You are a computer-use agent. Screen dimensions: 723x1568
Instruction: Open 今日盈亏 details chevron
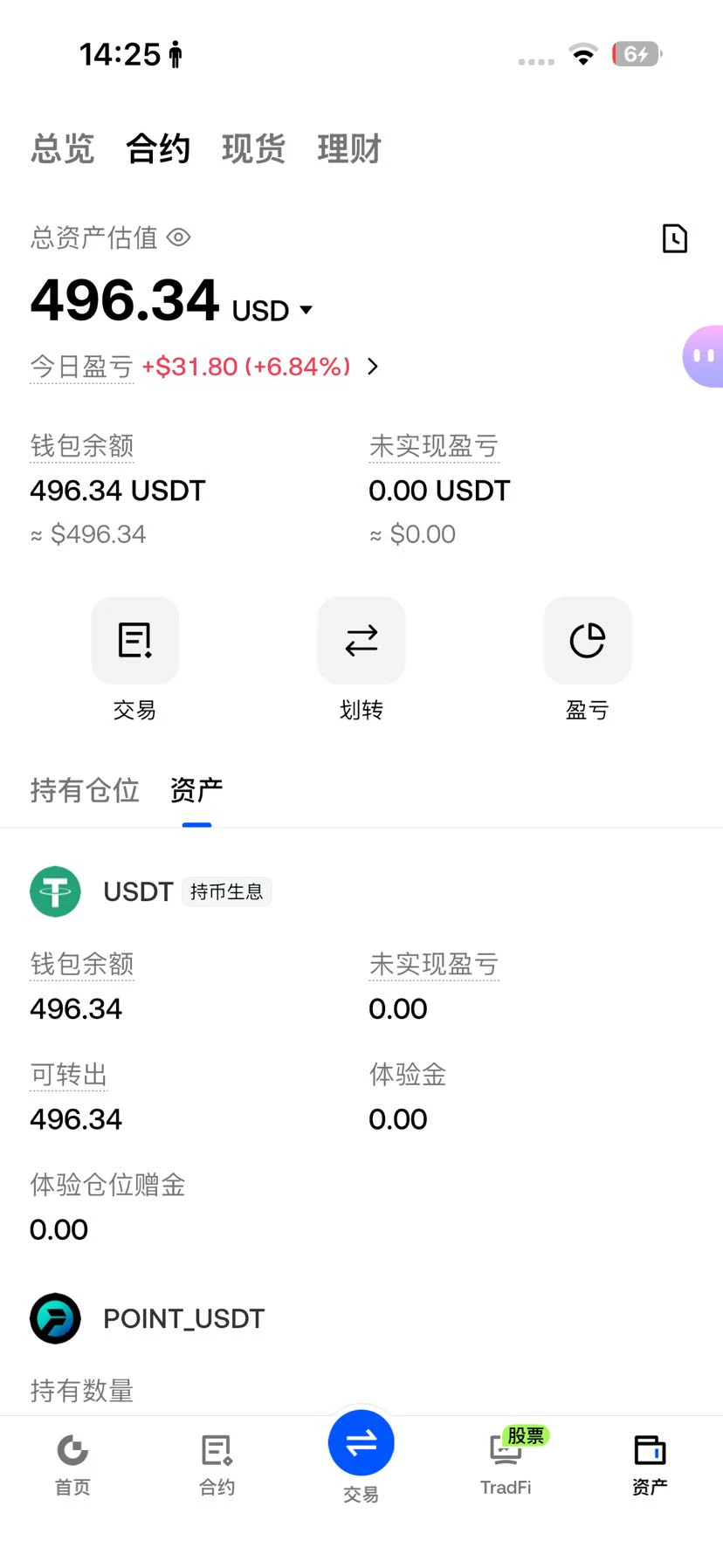coord(373,367)
